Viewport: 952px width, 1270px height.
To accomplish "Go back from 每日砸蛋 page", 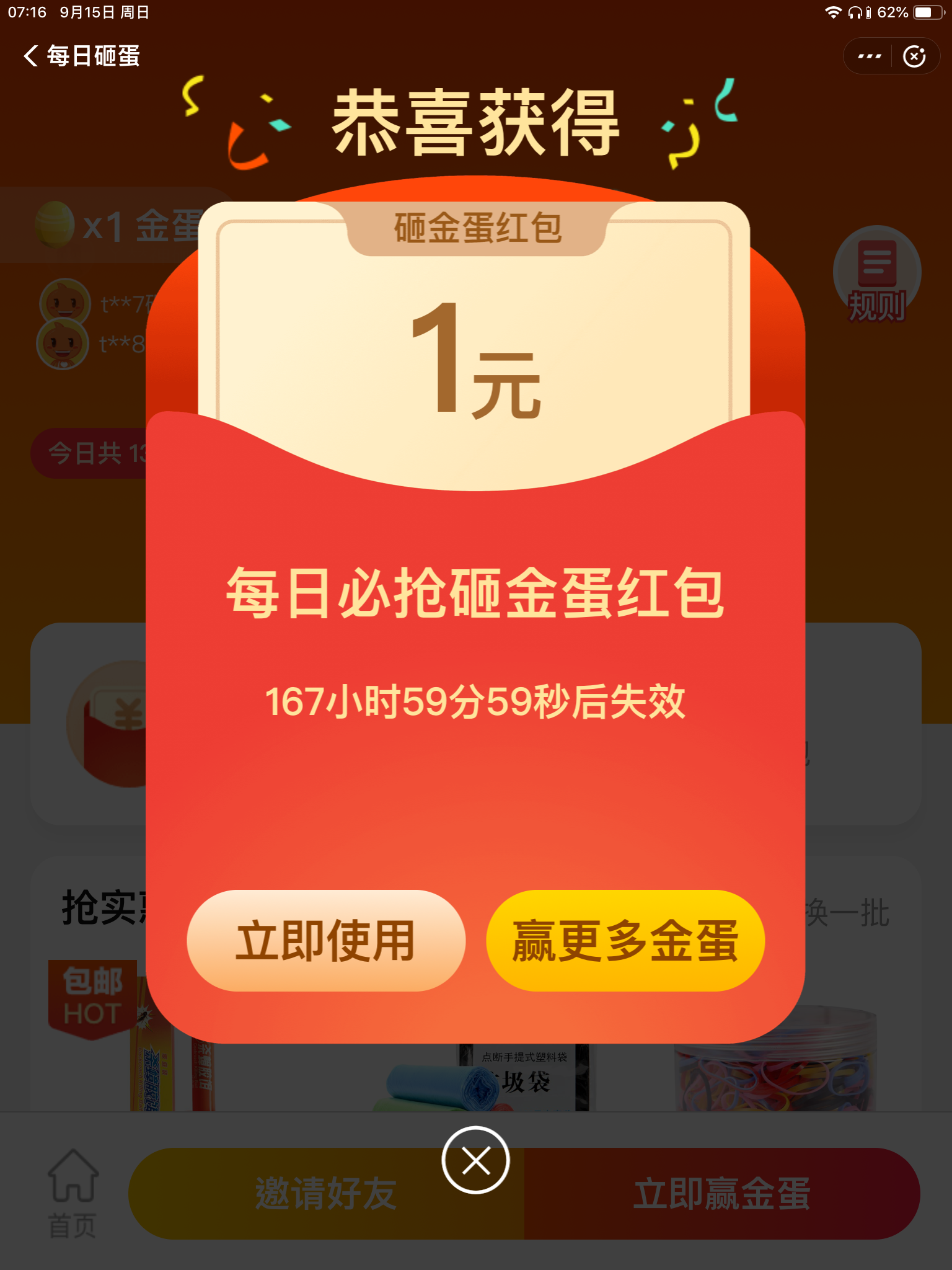I will 31,56.
